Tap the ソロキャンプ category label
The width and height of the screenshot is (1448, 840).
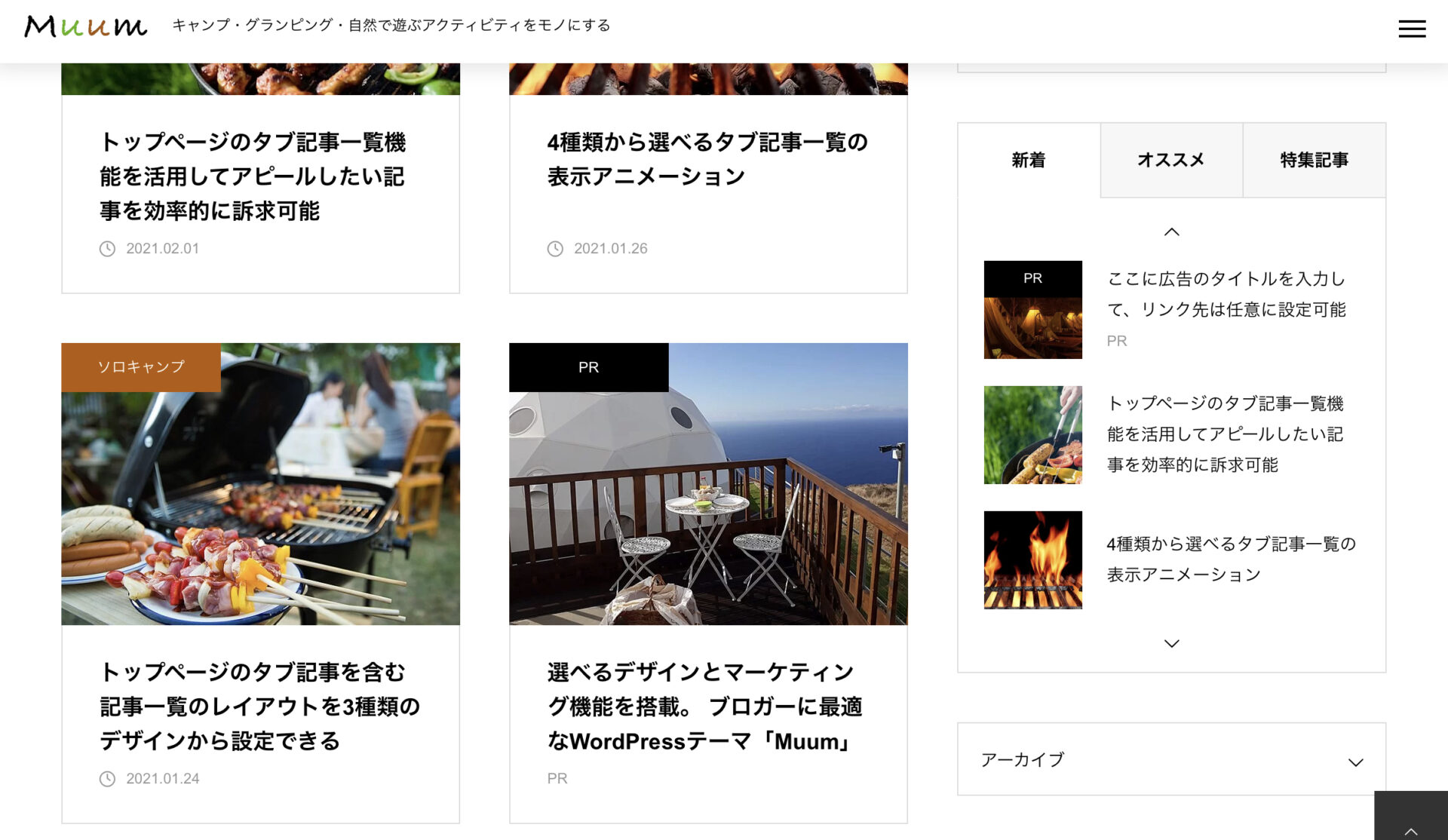[141, 367]
